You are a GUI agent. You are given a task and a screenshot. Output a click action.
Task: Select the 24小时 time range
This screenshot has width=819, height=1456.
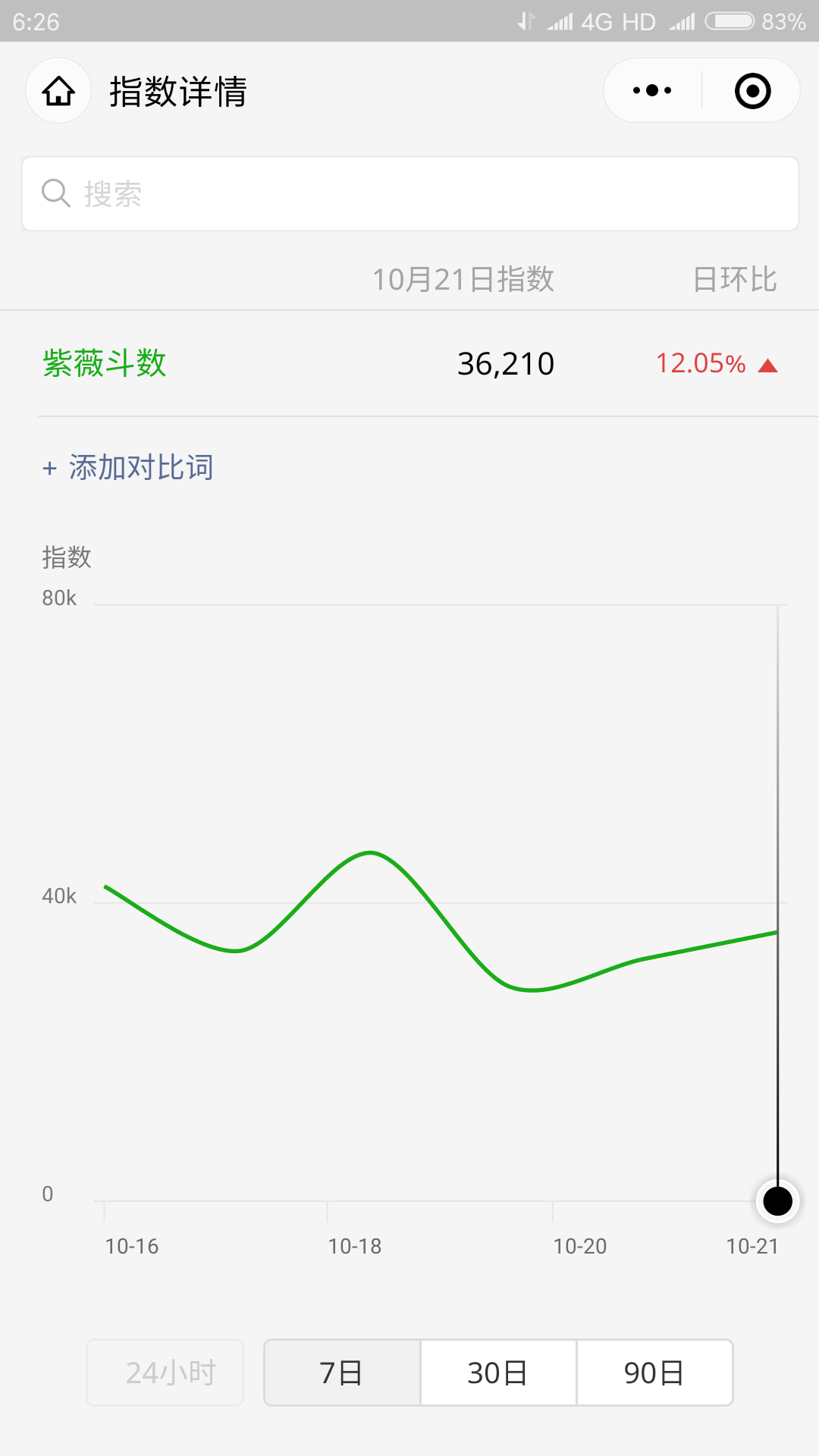[x=165, y=1373]
